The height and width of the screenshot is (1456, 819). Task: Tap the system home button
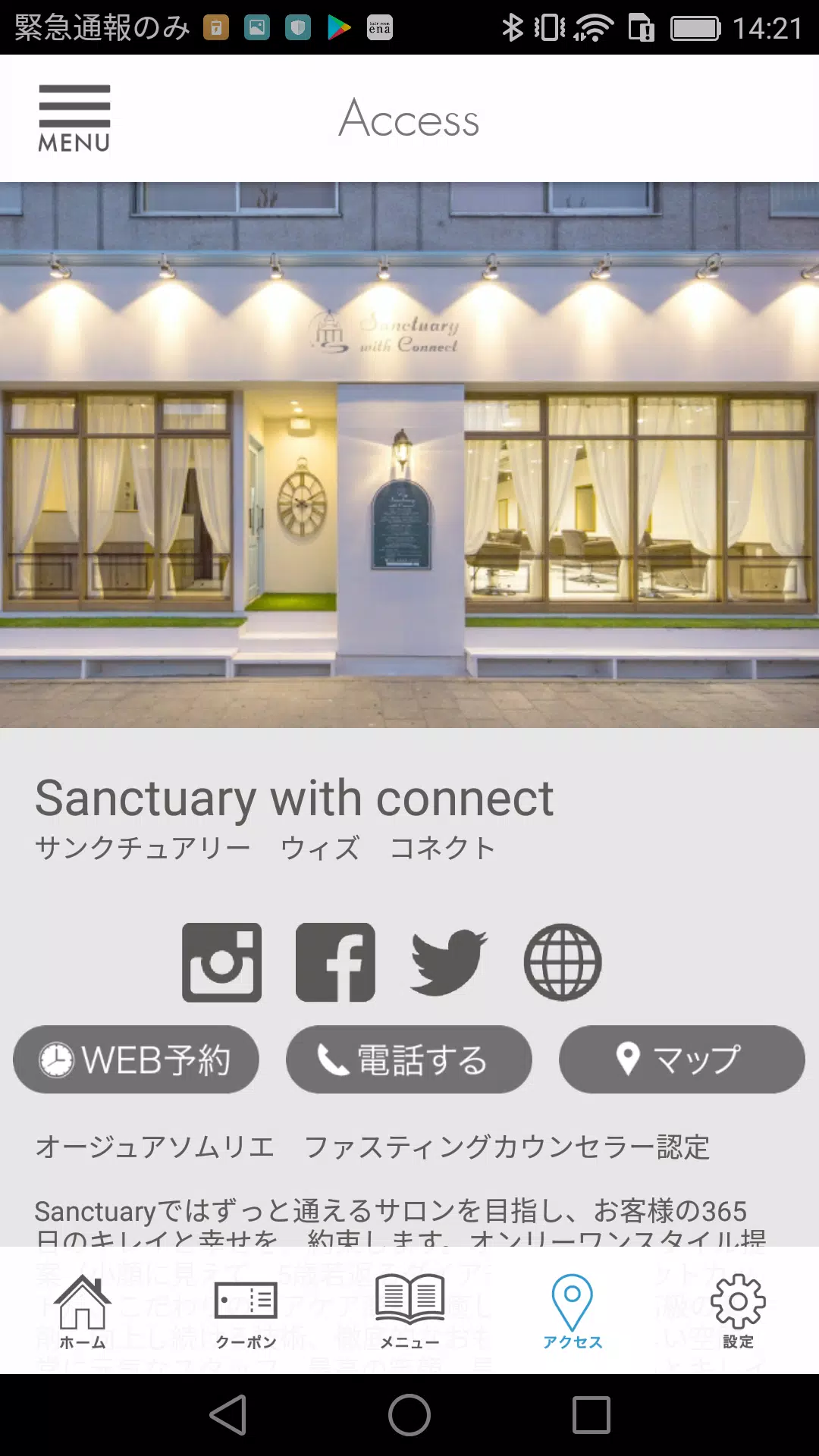pyautogui.click(x=409, y=1415)
